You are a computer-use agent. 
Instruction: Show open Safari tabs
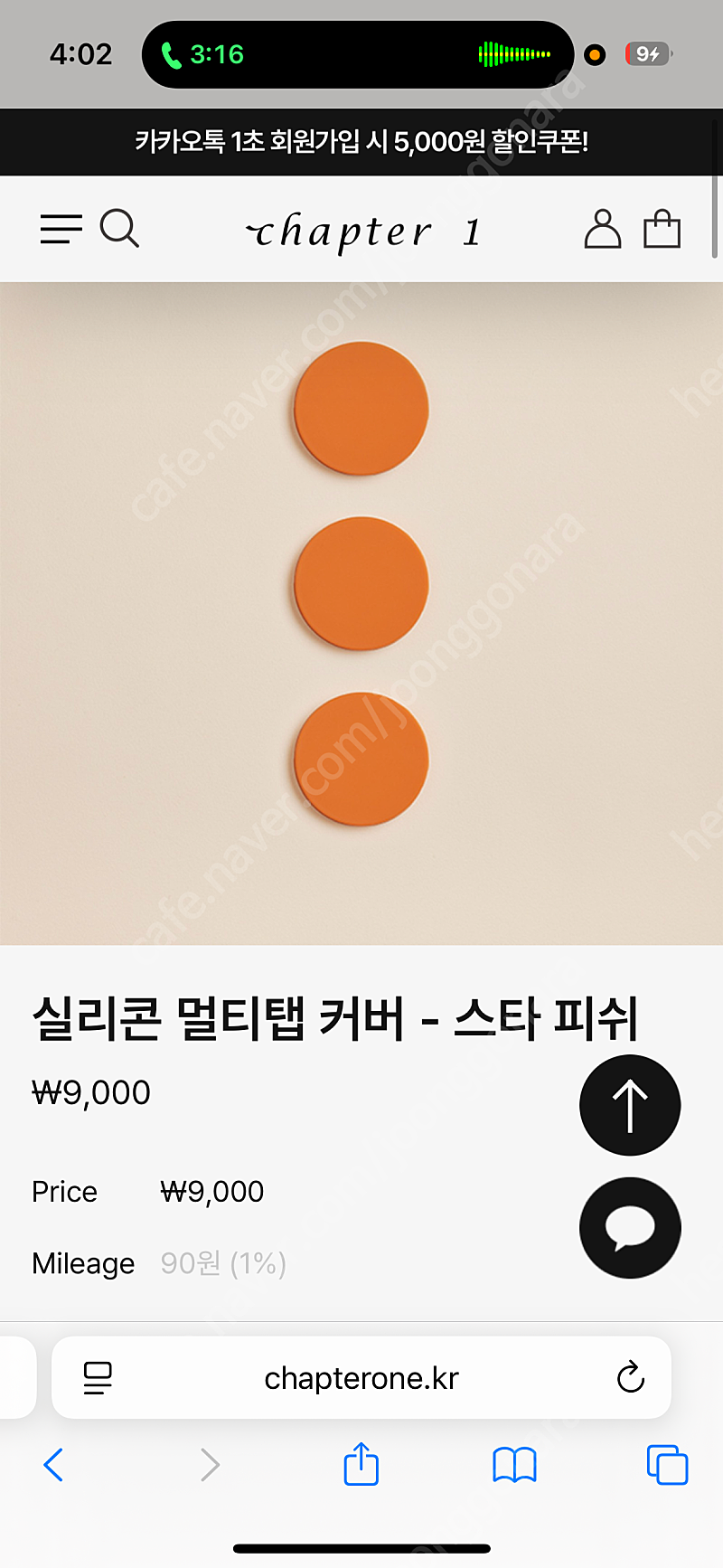pos(667,1464)
